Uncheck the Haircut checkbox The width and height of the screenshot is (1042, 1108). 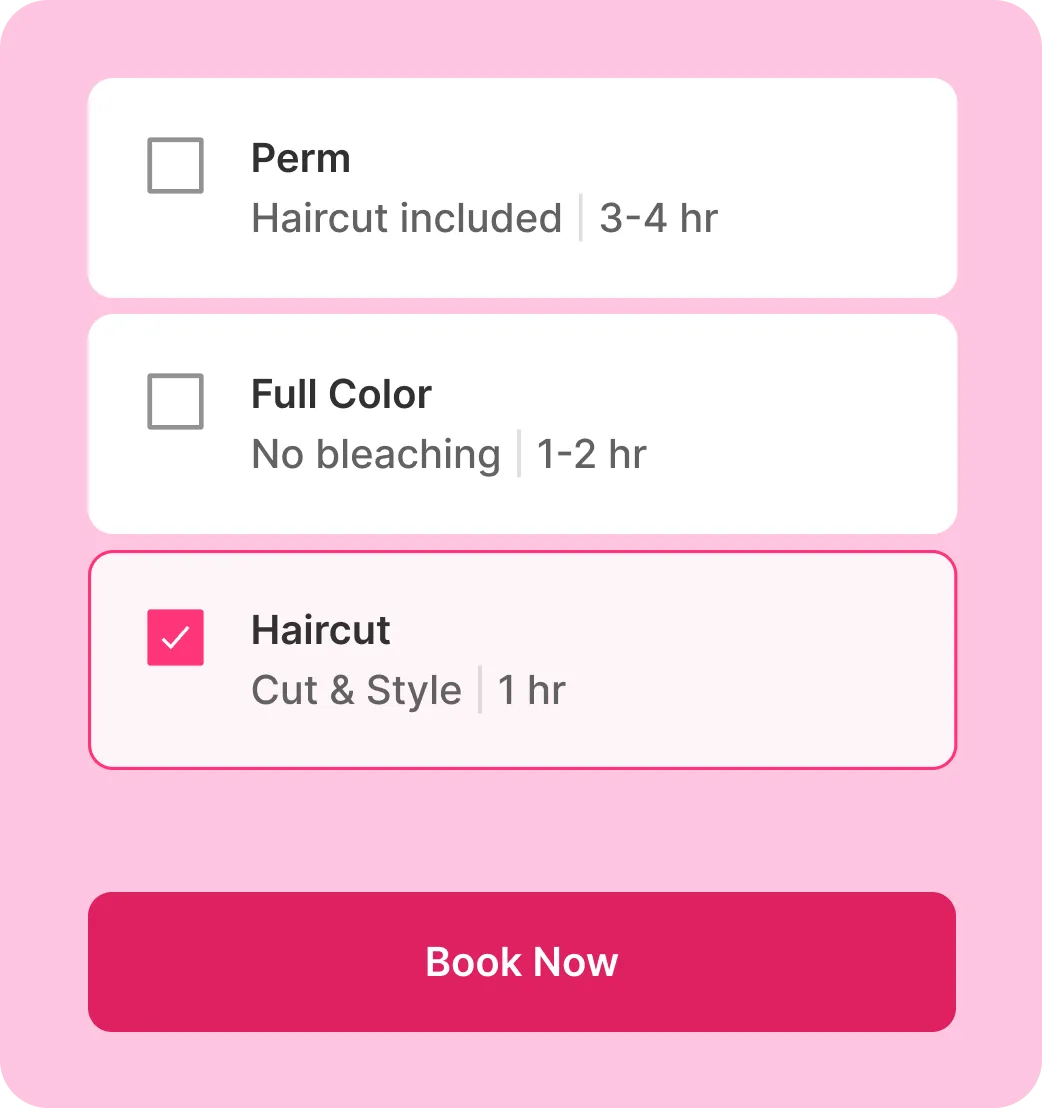click(175, 637)
